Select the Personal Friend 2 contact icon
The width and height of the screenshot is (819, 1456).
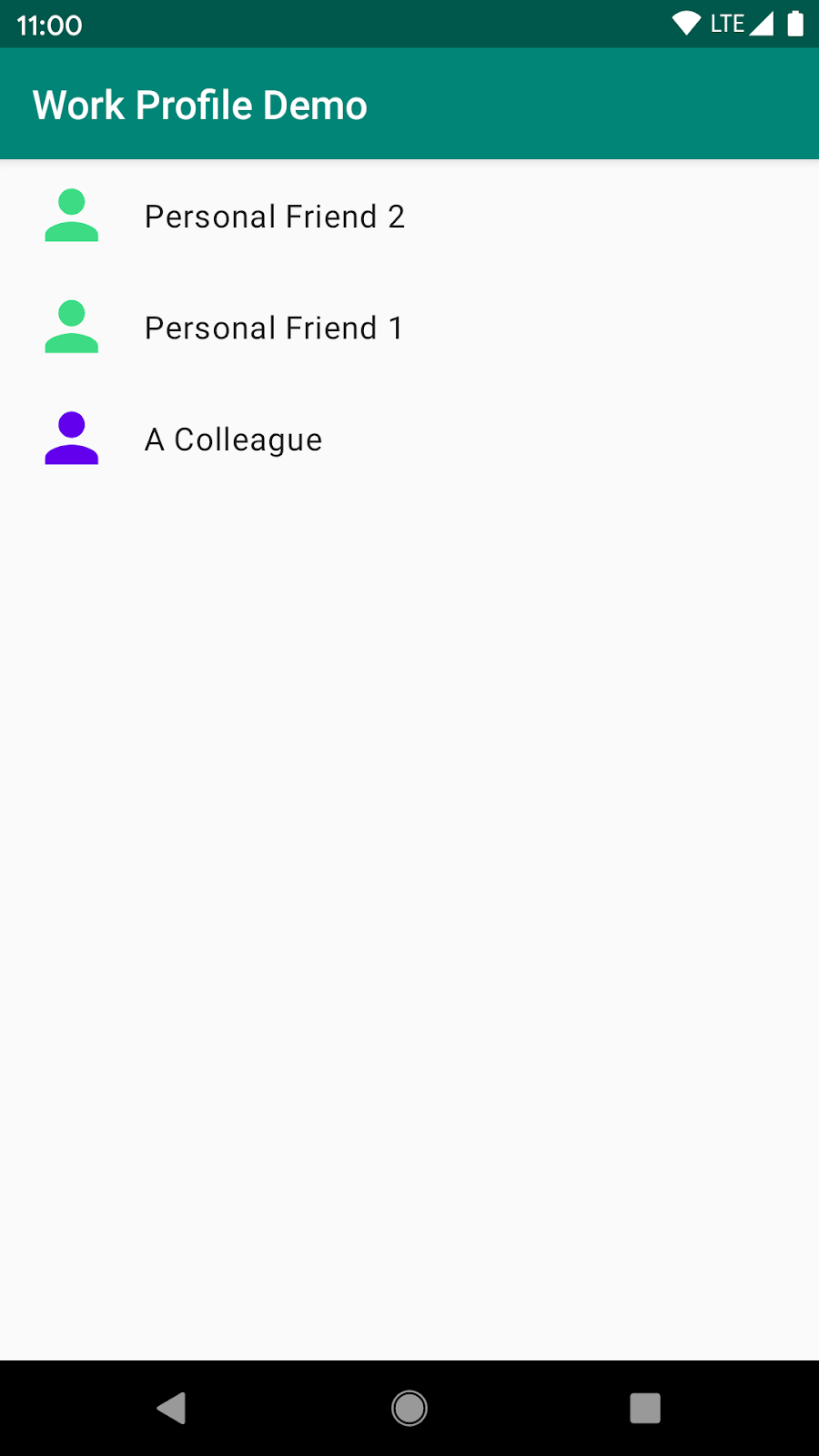[71, 217]
